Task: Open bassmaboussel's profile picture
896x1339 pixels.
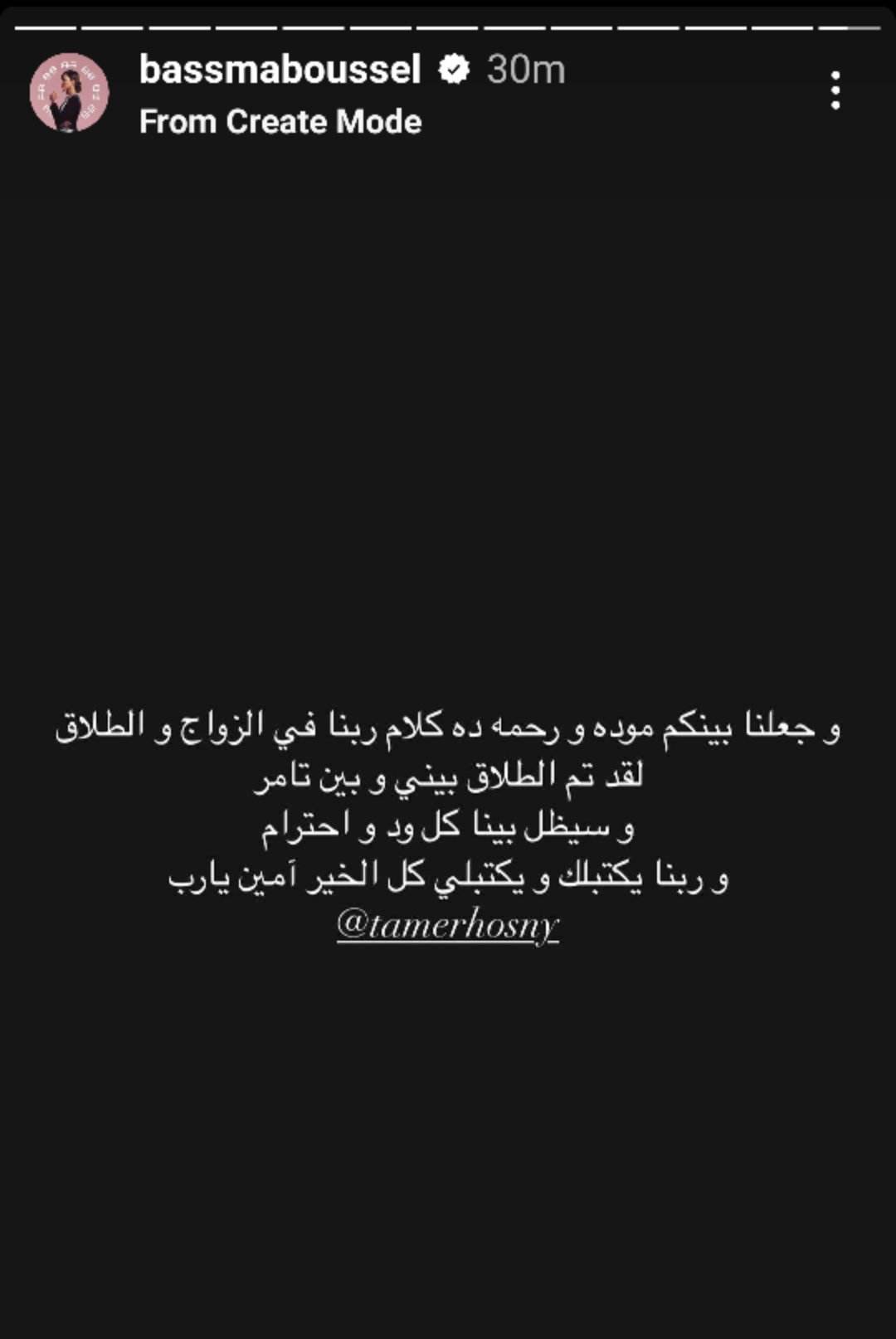Action: pyautogui.click(x=70, y=93)
